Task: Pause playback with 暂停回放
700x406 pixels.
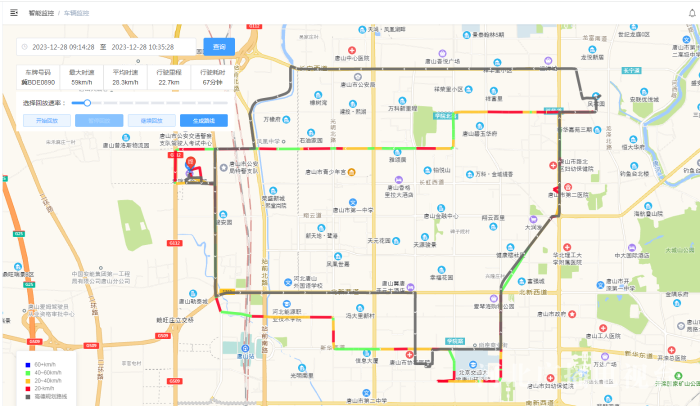Action: tap(99, 120)
